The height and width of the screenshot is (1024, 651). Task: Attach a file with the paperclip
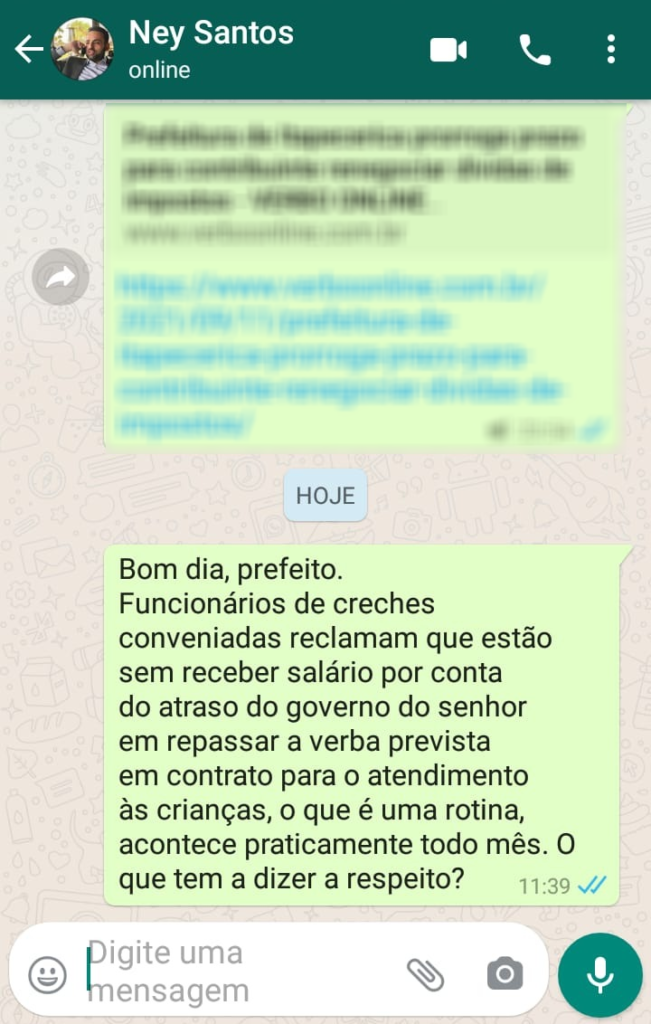tap(425, 973)
